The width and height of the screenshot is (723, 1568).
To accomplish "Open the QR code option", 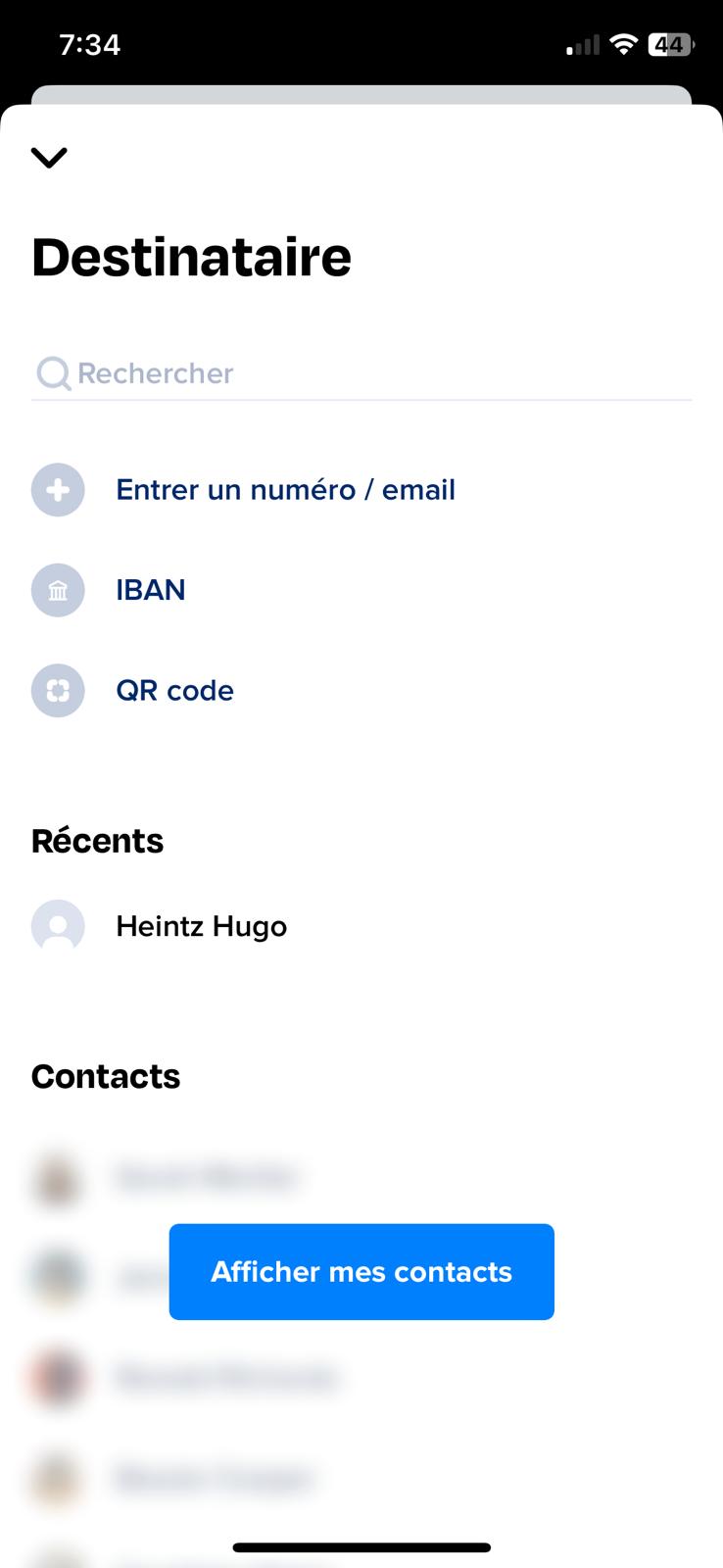I will (174, 691).
